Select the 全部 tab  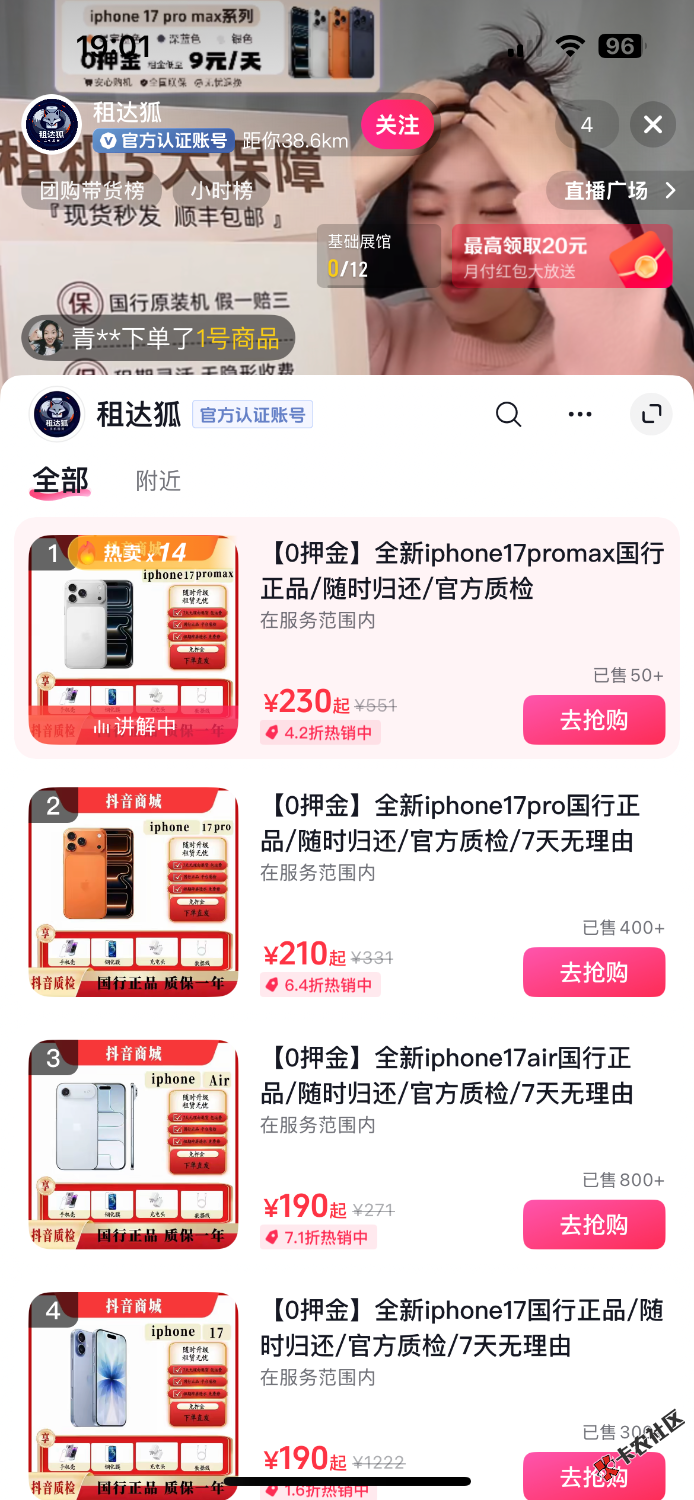click(60, 481)
